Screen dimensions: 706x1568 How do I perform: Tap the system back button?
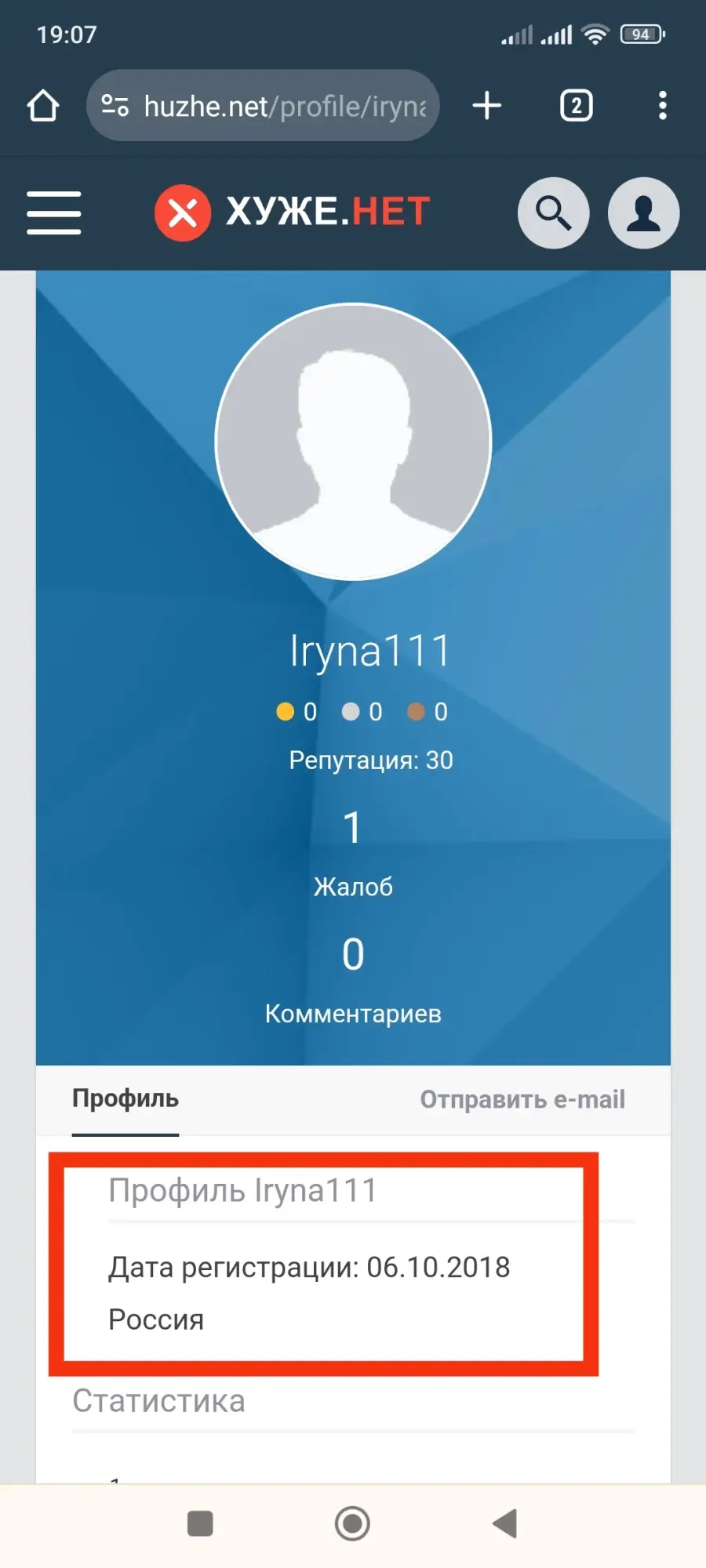coord(504,1523)
